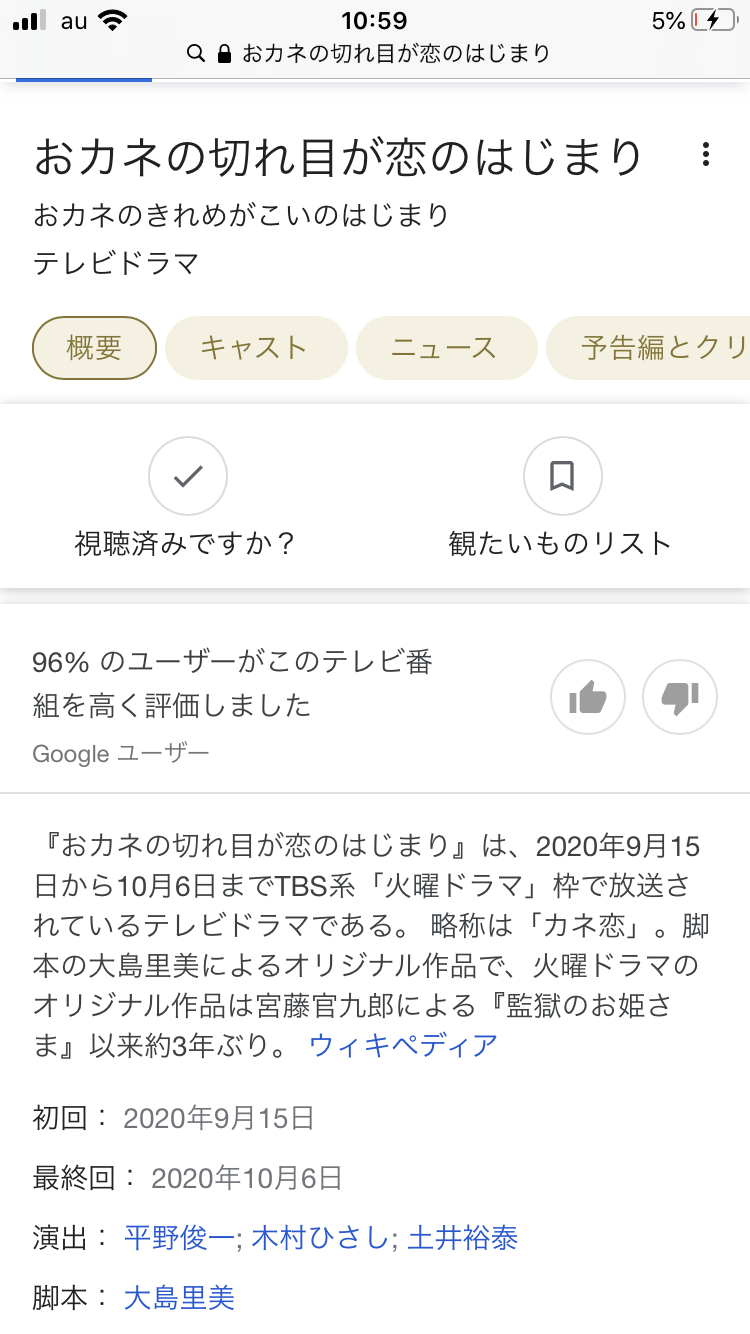Open director 平野俊一 link
This screenshot has height=1334, width=750.
tap(179, 1238)
